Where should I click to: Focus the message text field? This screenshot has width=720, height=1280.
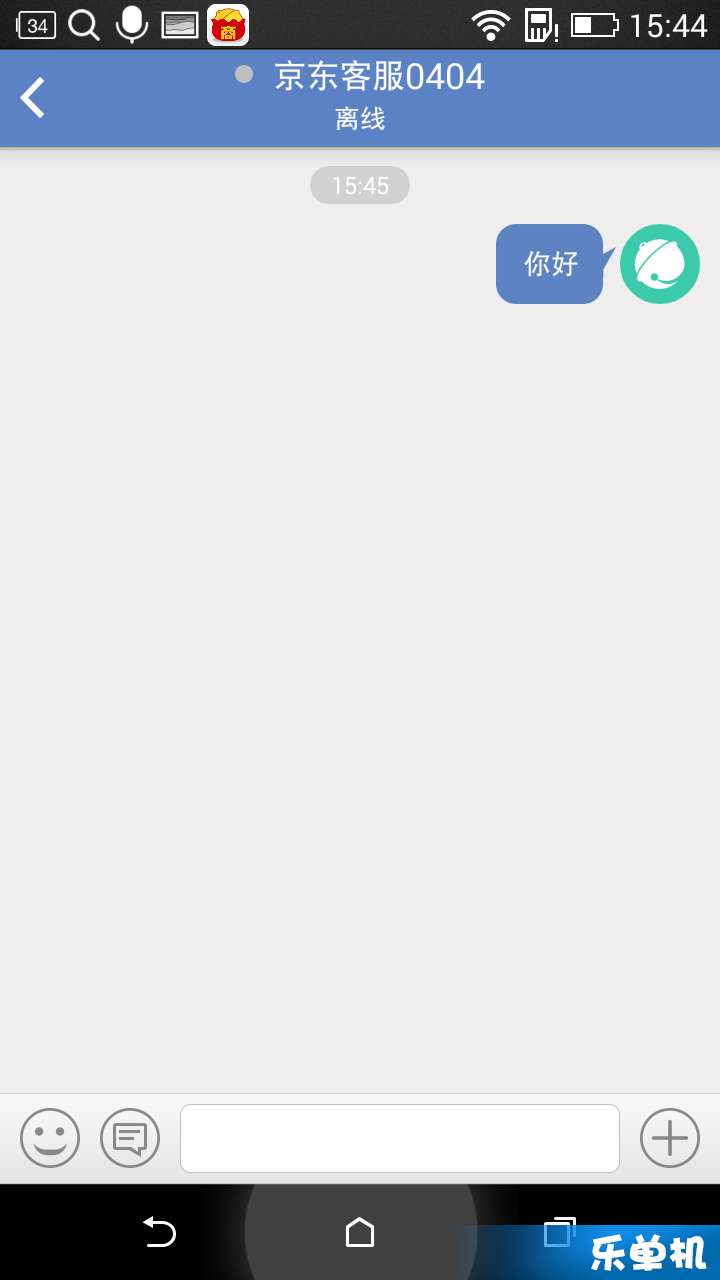click(400, 1138)
